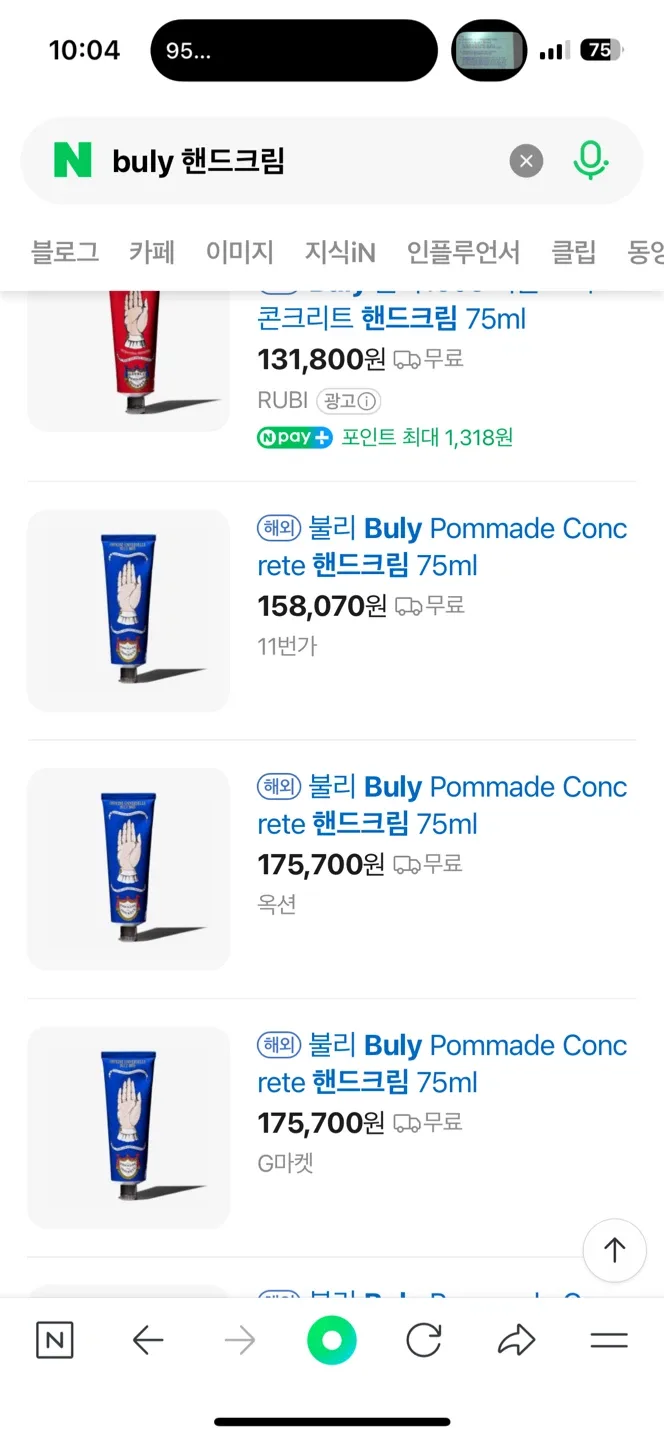View the 175,700원 listing from 옥션

pyautogui.click(x=442, y=805)
